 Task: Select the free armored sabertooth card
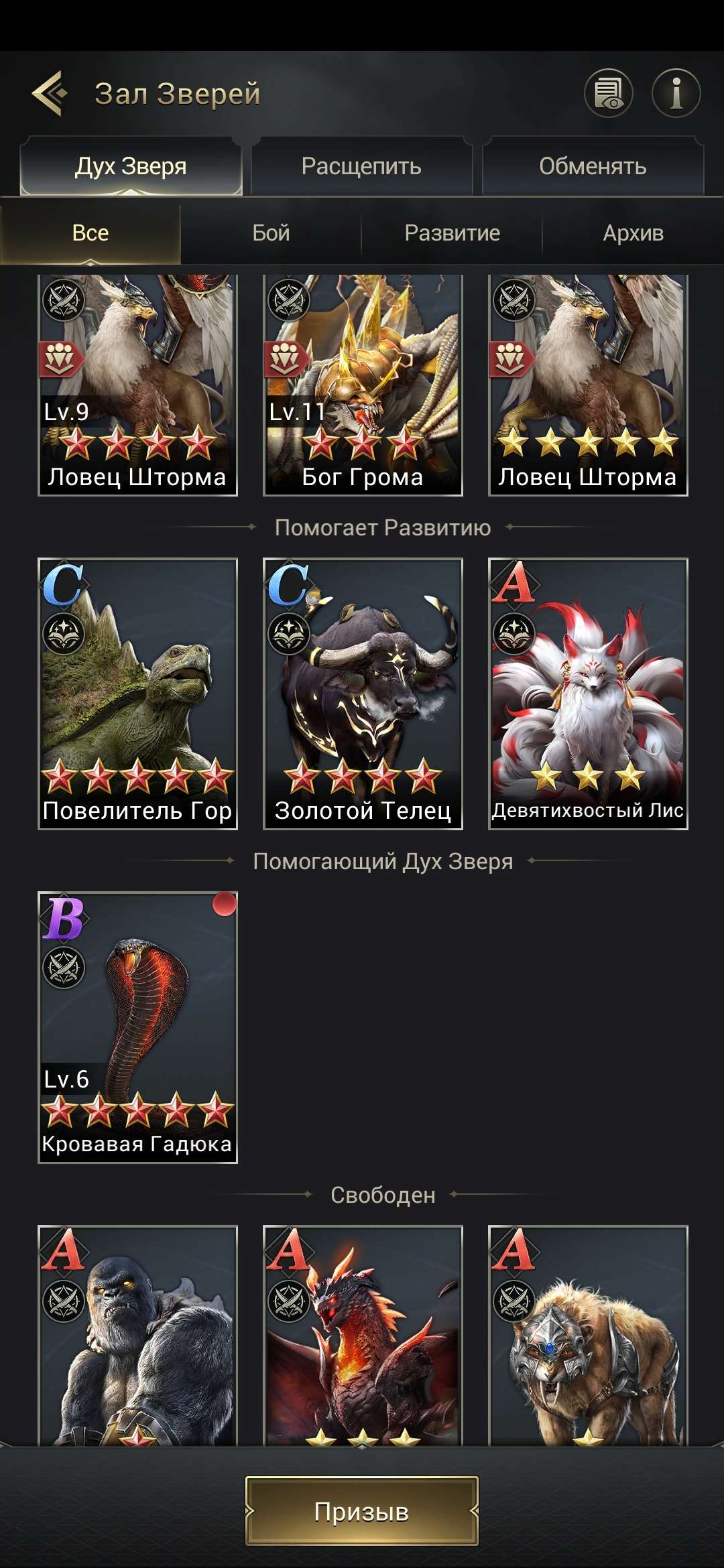588,1333
